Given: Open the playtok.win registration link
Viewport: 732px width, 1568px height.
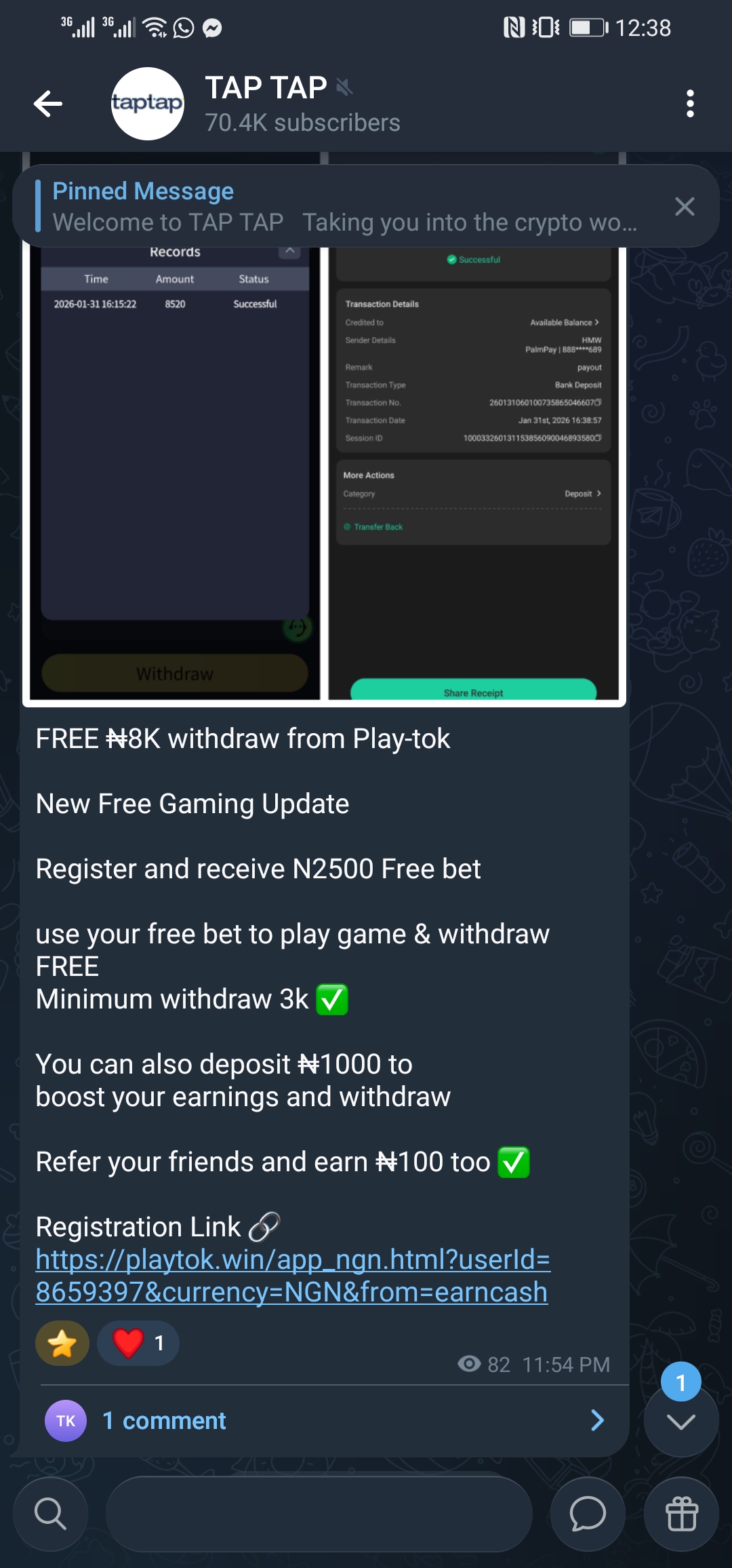Looking at the screenshot, I should (292, 1276).
